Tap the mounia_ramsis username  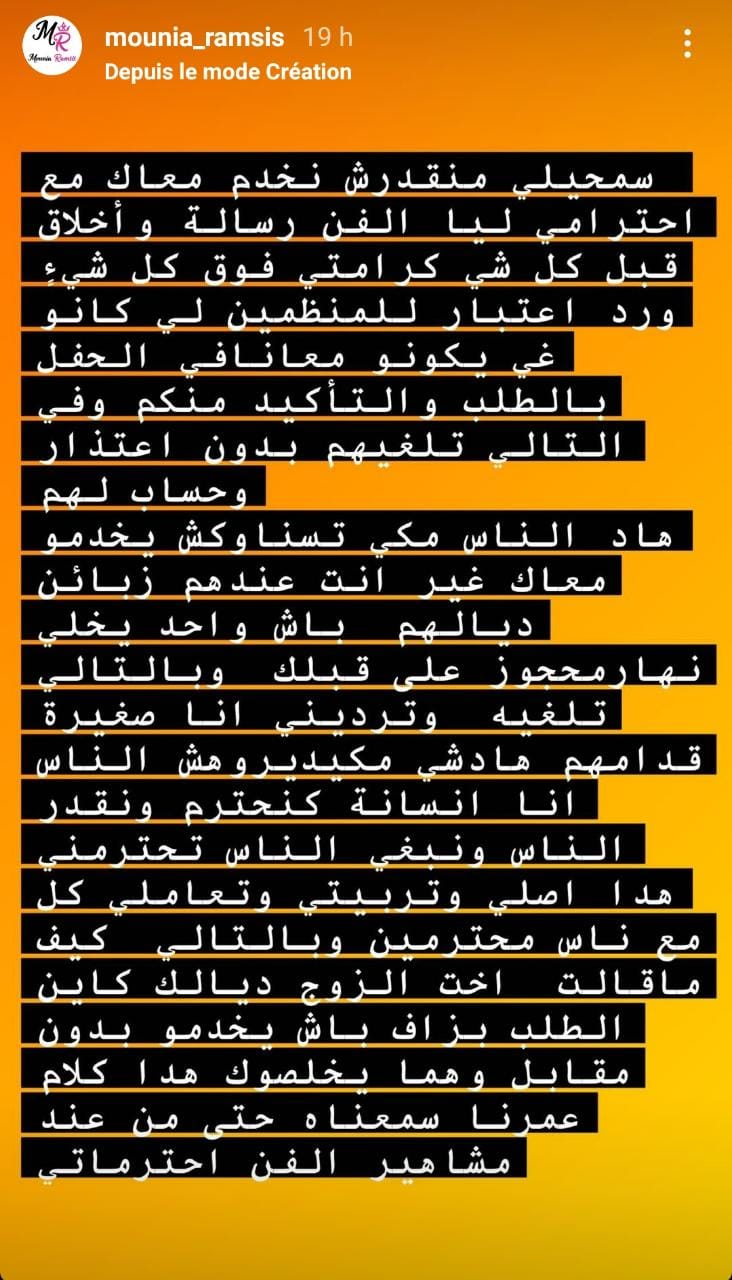click(x=194, y=39)
